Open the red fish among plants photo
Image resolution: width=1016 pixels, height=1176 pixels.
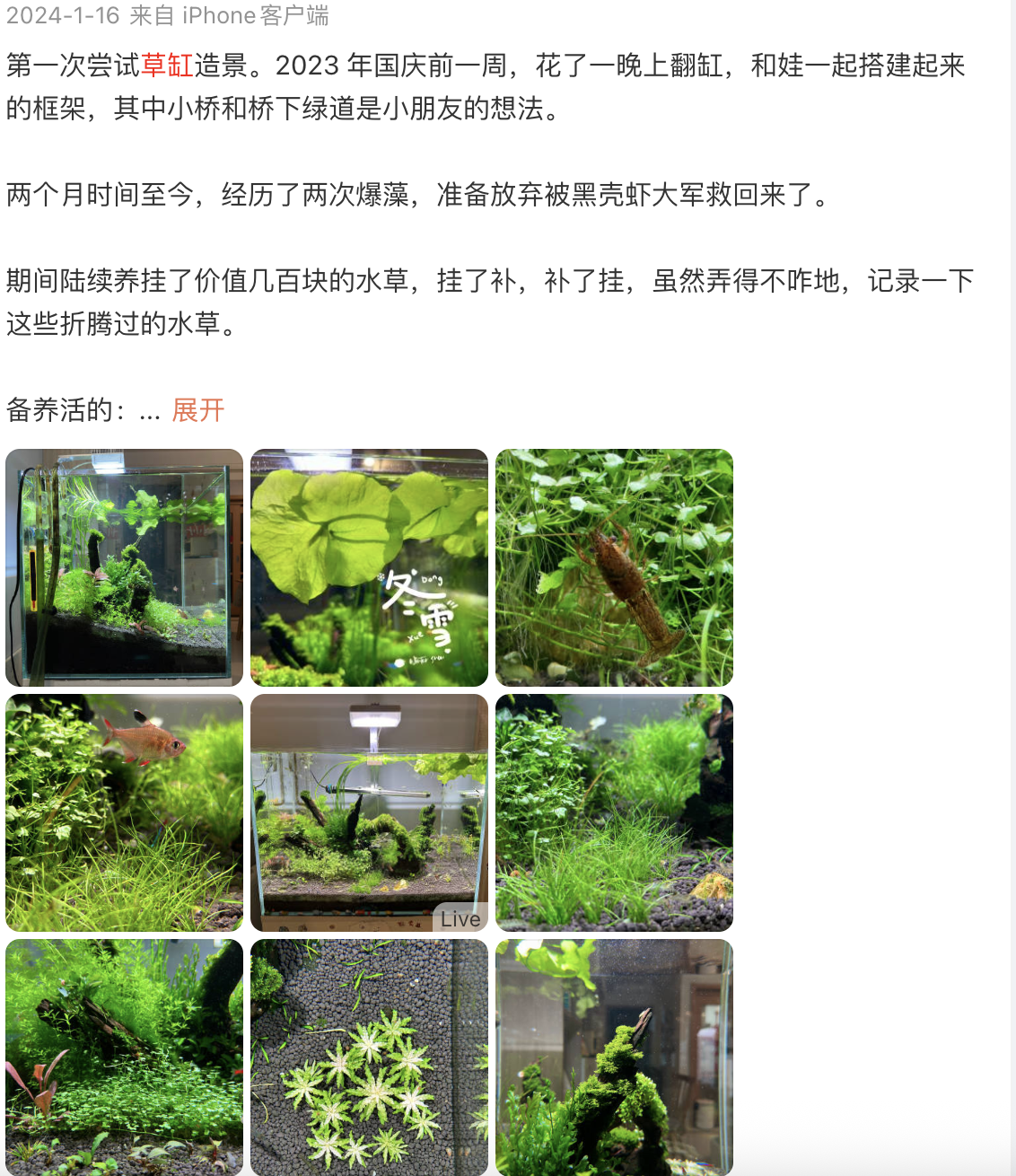[124, 812]
